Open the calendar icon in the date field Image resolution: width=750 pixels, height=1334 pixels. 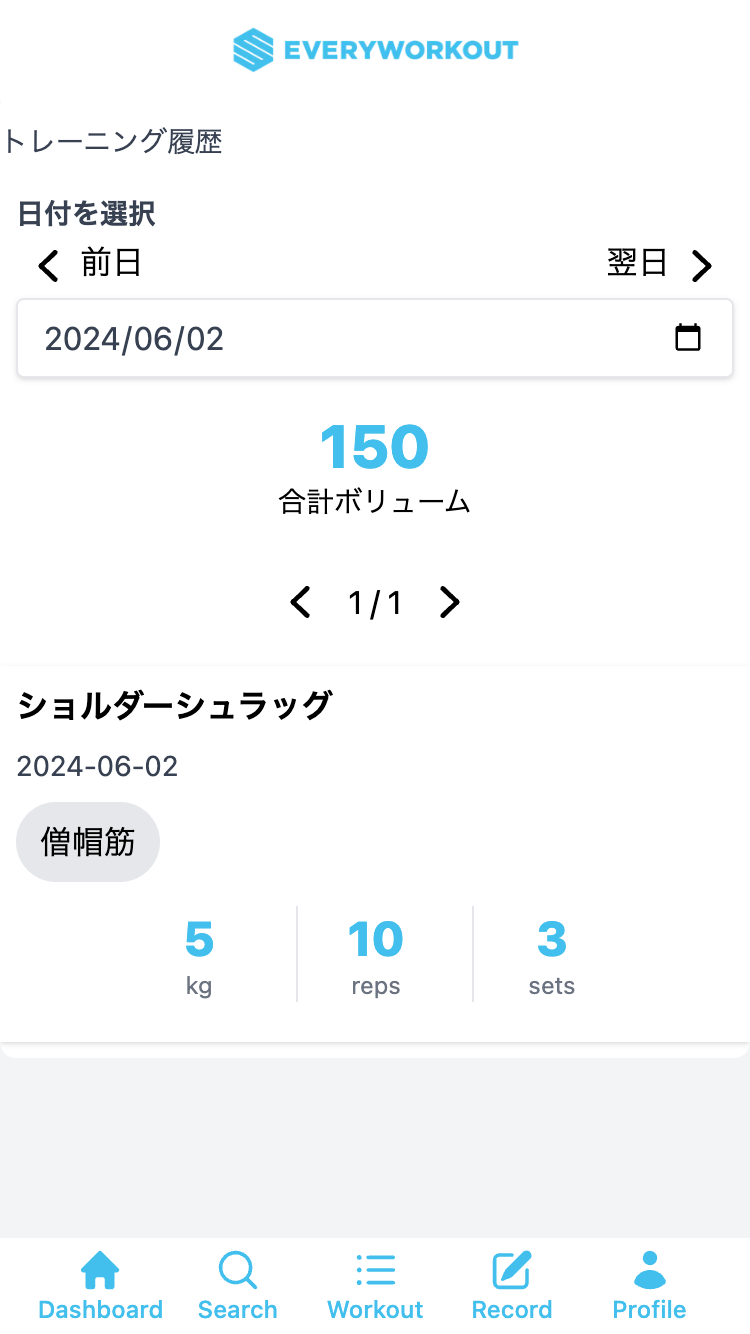pyautogui.click(x=688, y=338)
